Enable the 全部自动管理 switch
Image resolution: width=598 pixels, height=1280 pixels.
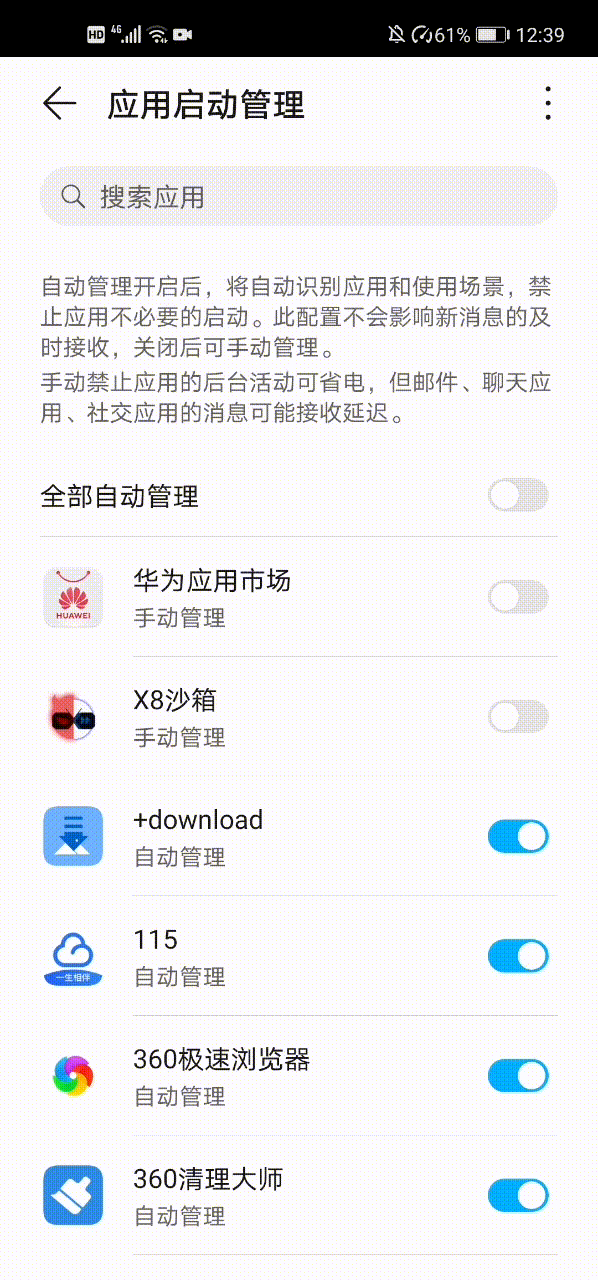518,495
